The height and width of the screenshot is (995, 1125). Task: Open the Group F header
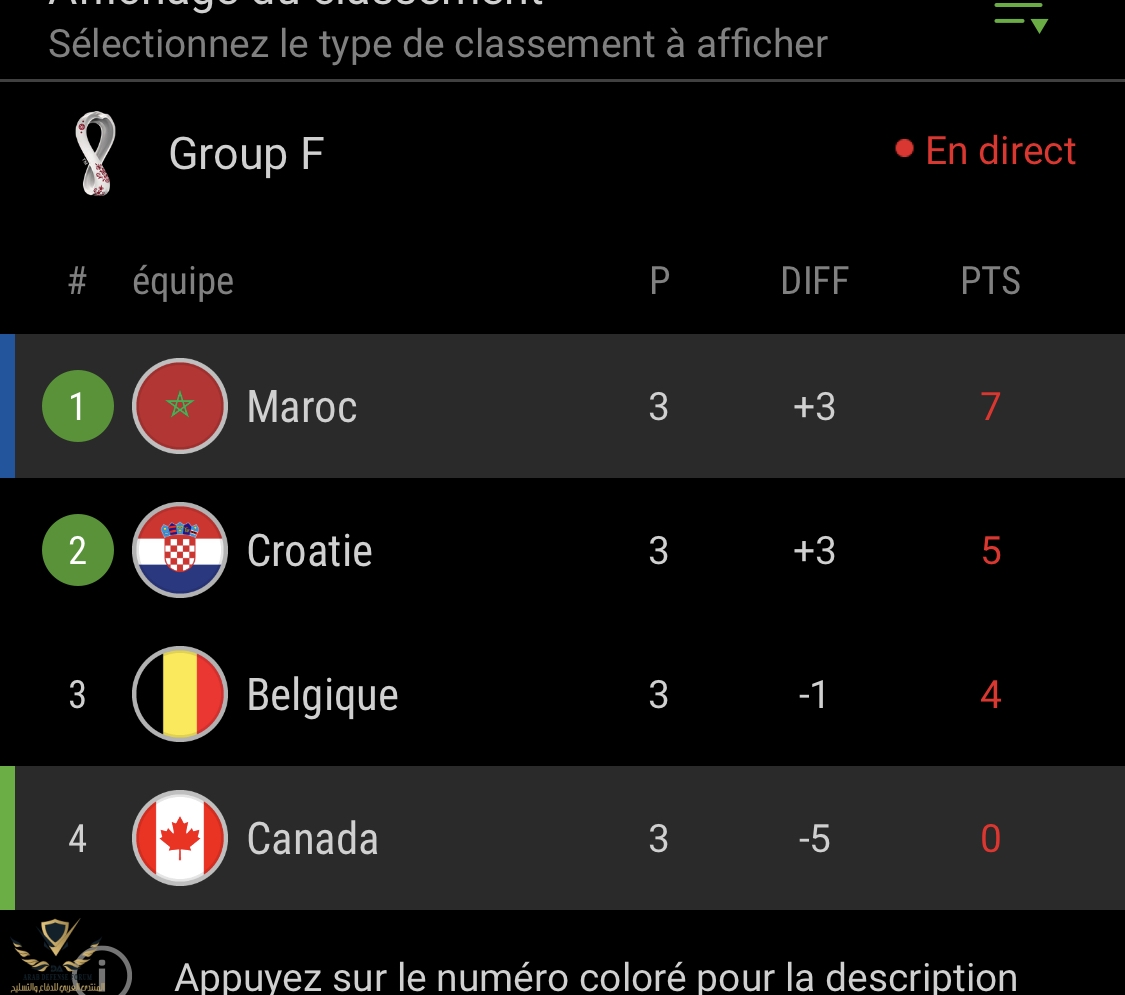(246, 154)
